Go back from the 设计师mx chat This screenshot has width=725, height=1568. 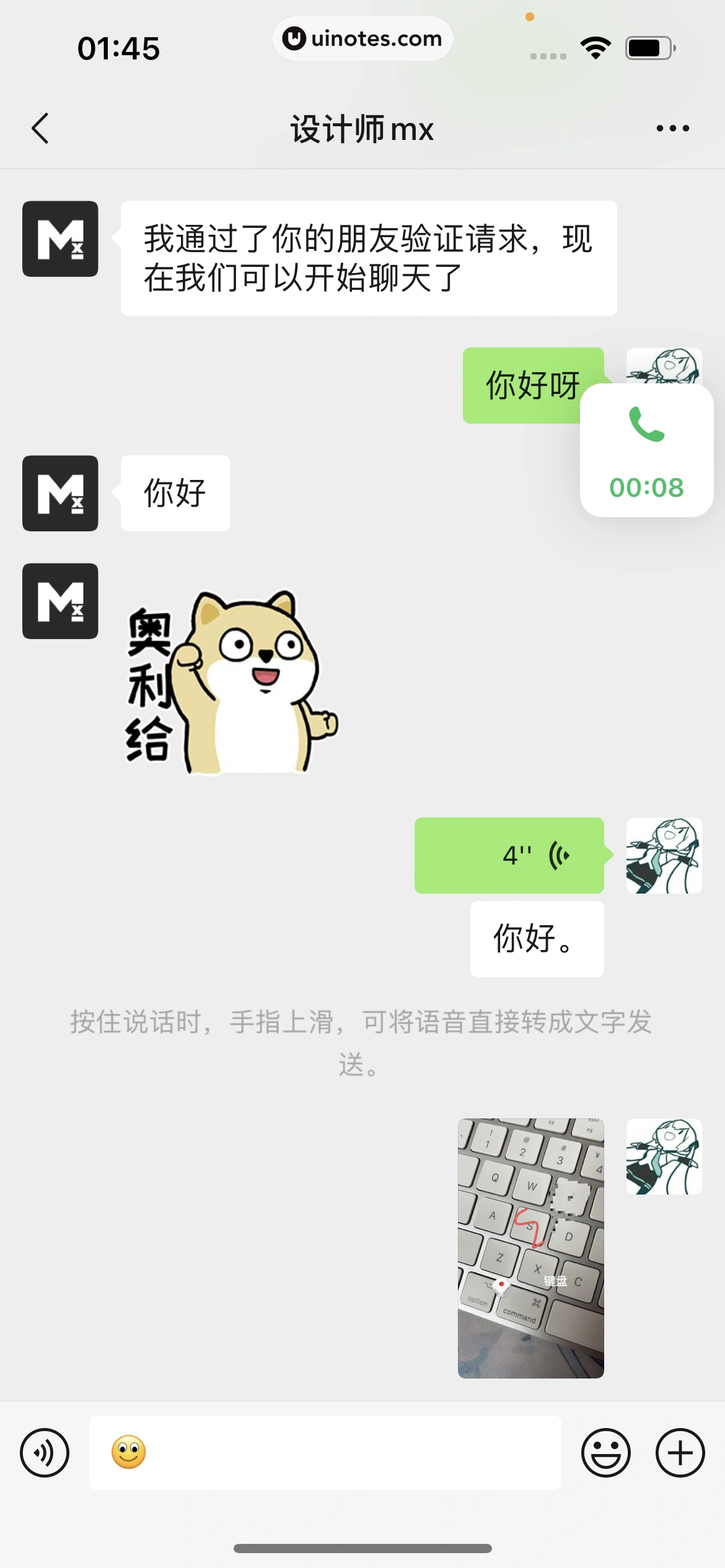tap(41, 129)
